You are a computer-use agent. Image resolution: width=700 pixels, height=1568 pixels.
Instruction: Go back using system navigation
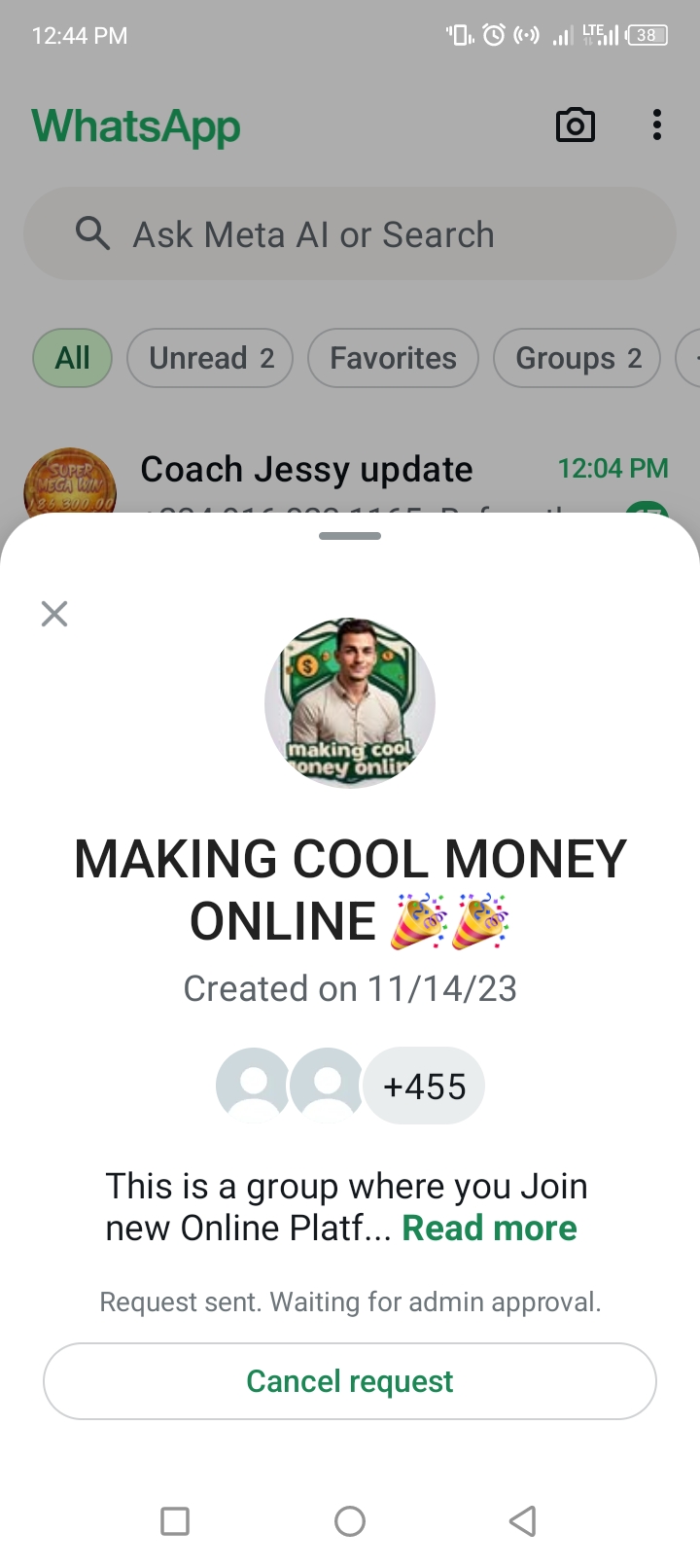coord(523,1520)
